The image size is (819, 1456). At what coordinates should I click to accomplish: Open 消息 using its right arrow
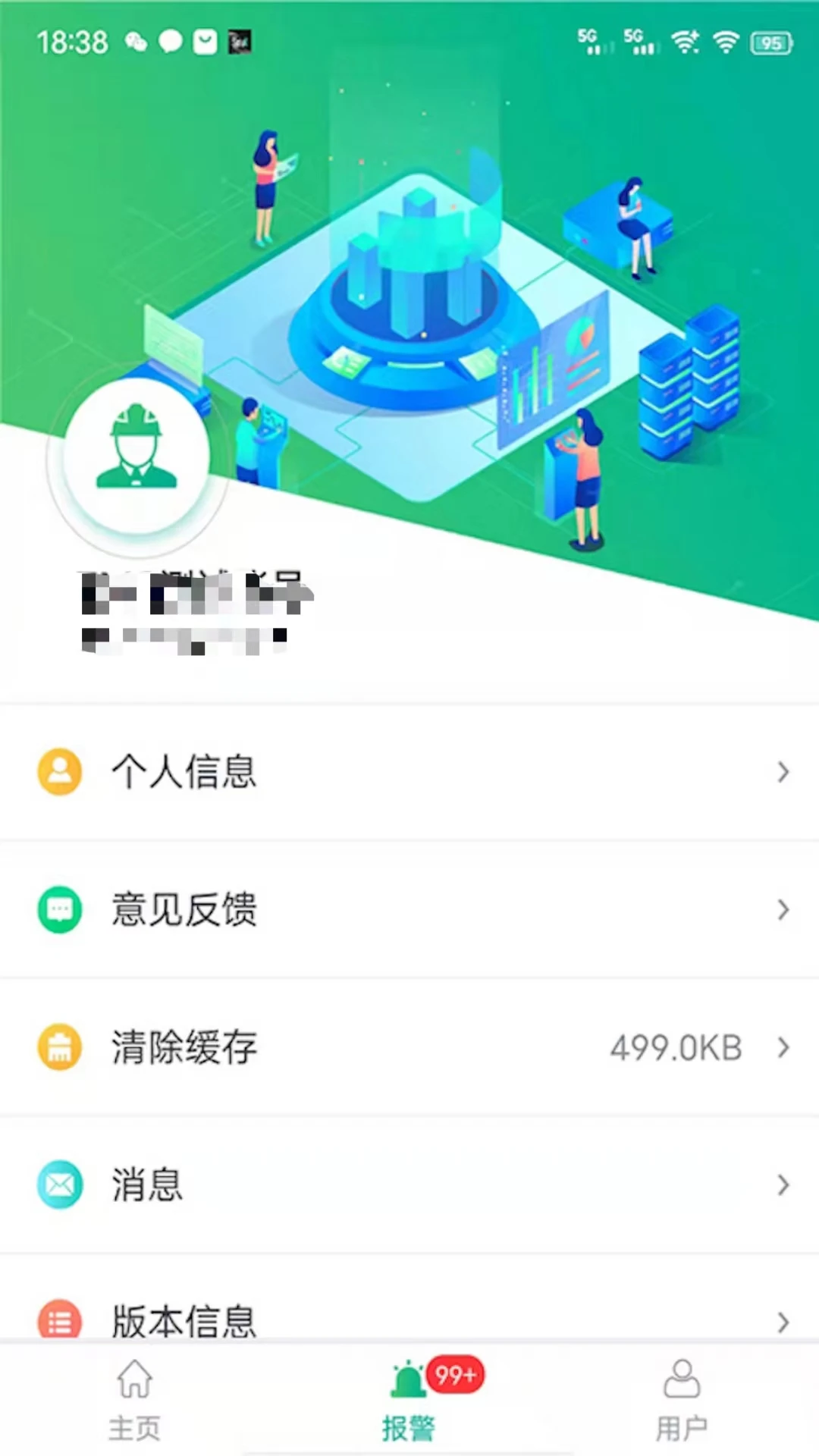pyautogui.click(x=783, y=1185)
